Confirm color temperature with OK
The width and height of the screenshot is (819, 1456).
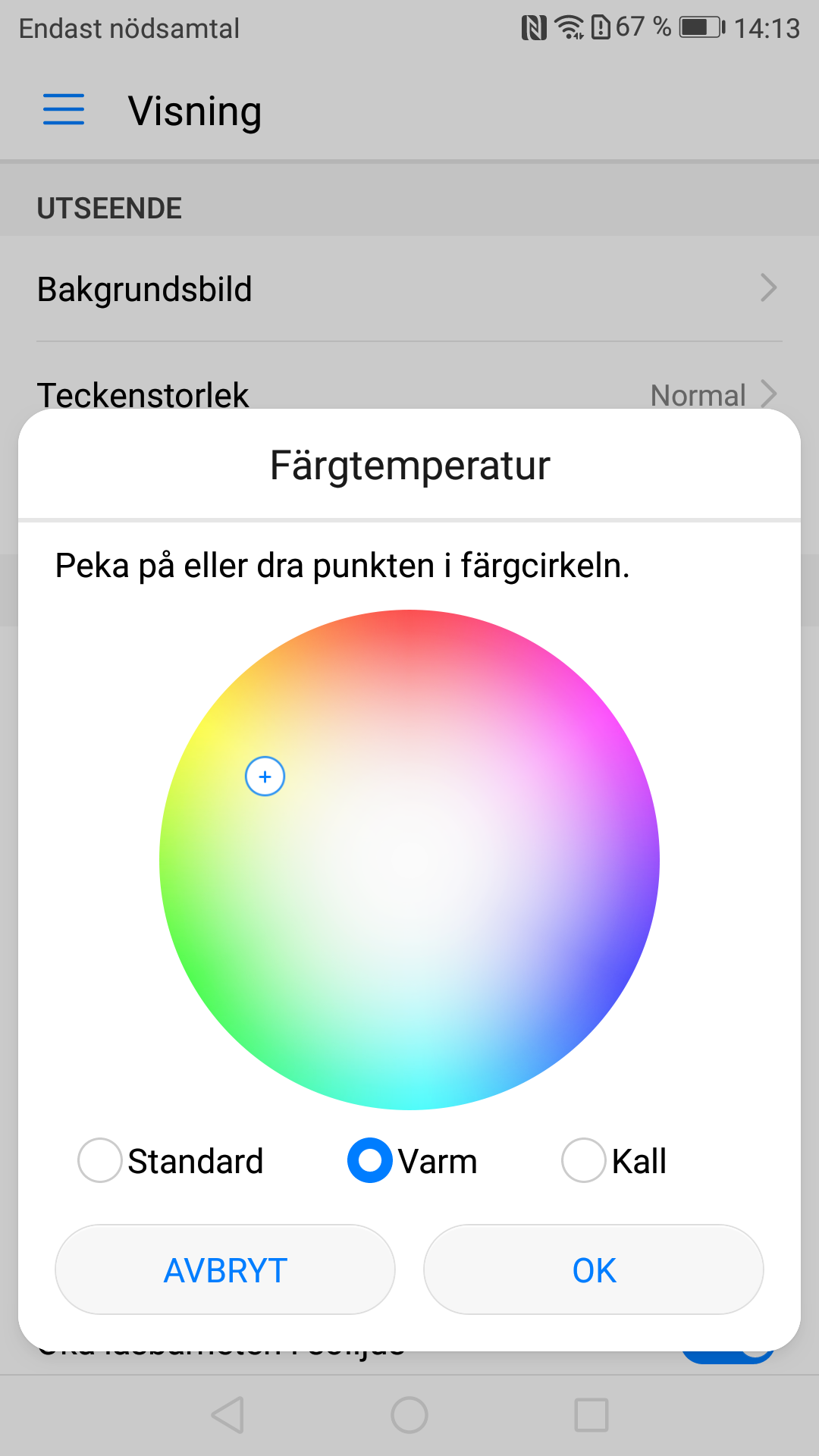coord(594,1270)
